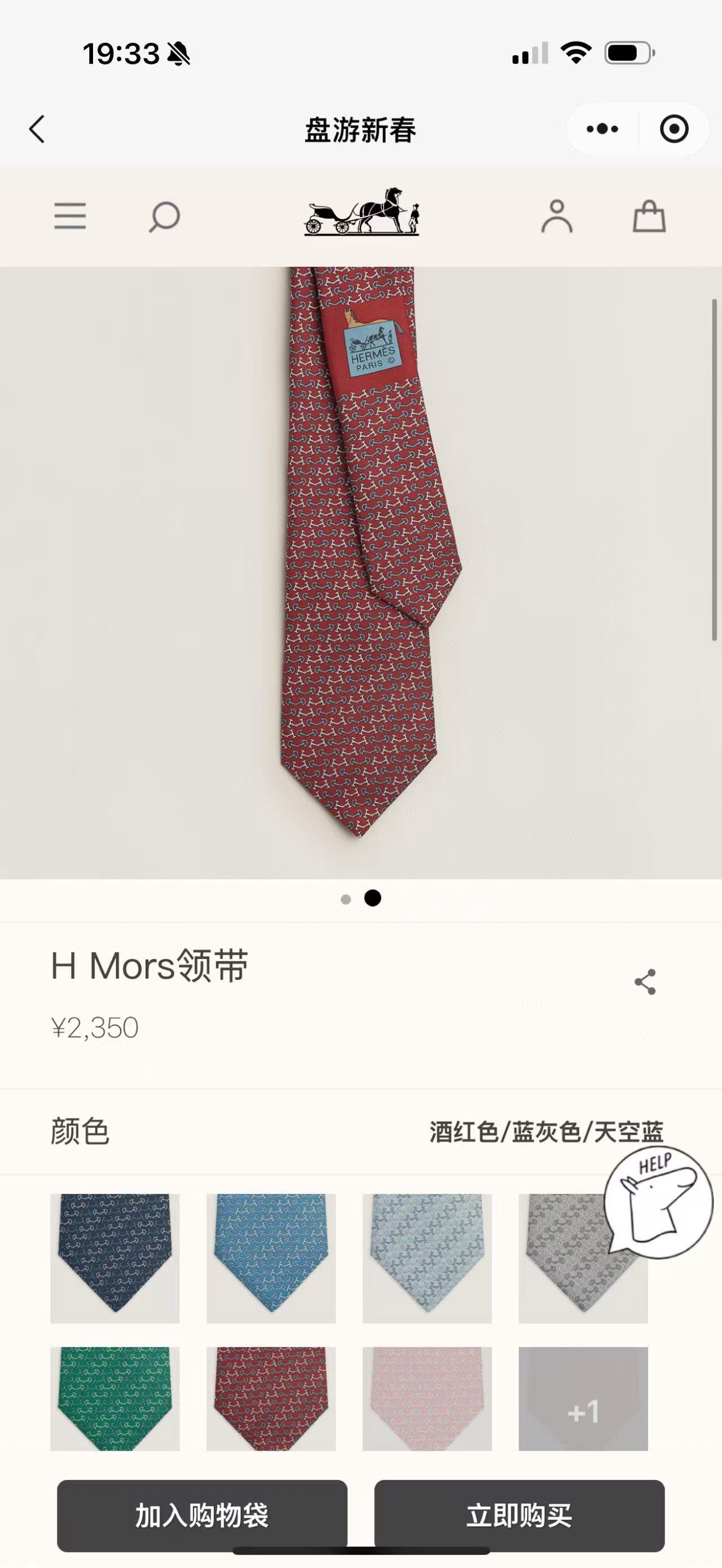Select the green tie color

(115, 1399)
